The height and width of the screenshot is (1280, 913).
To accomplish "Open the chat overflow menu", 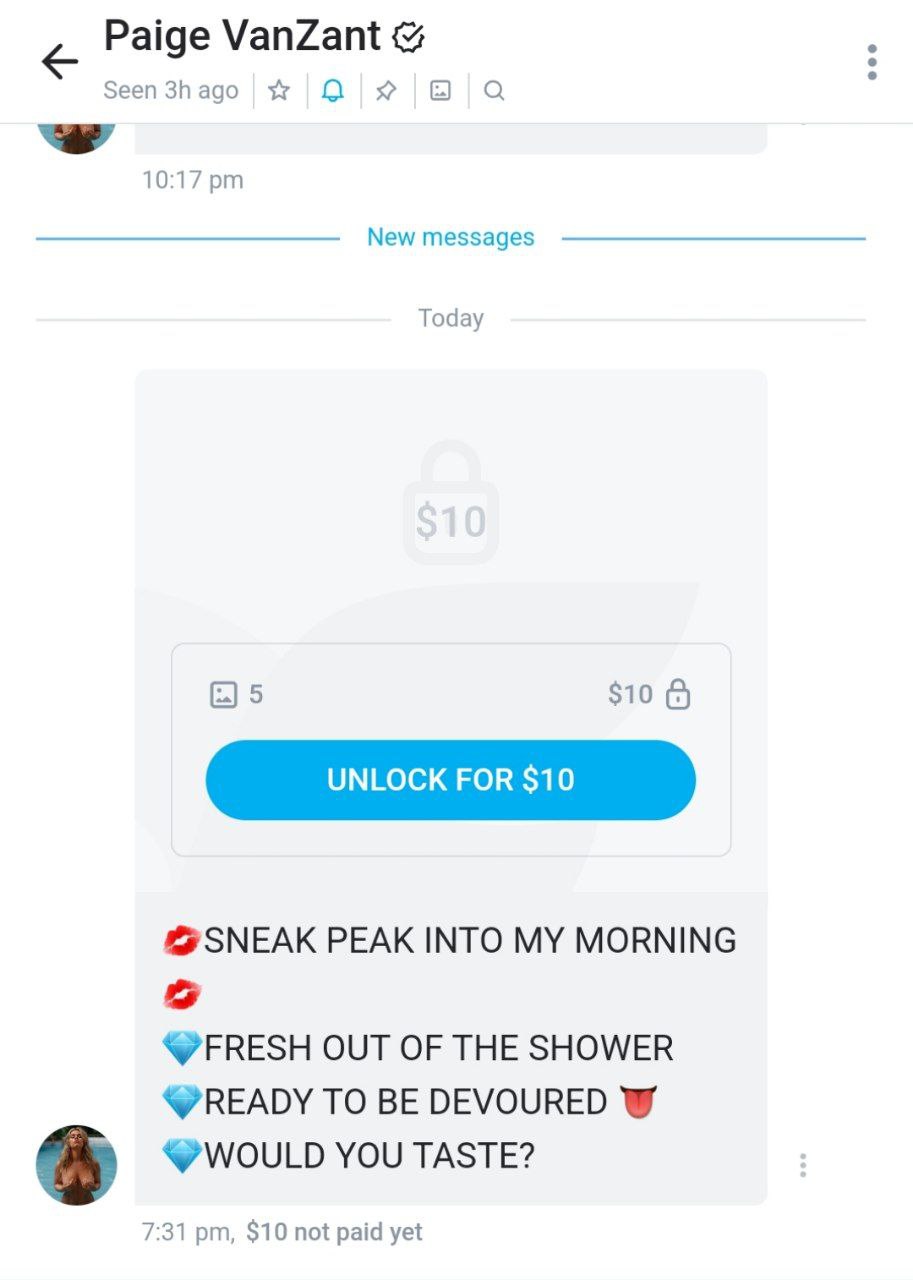I will 872,62.
